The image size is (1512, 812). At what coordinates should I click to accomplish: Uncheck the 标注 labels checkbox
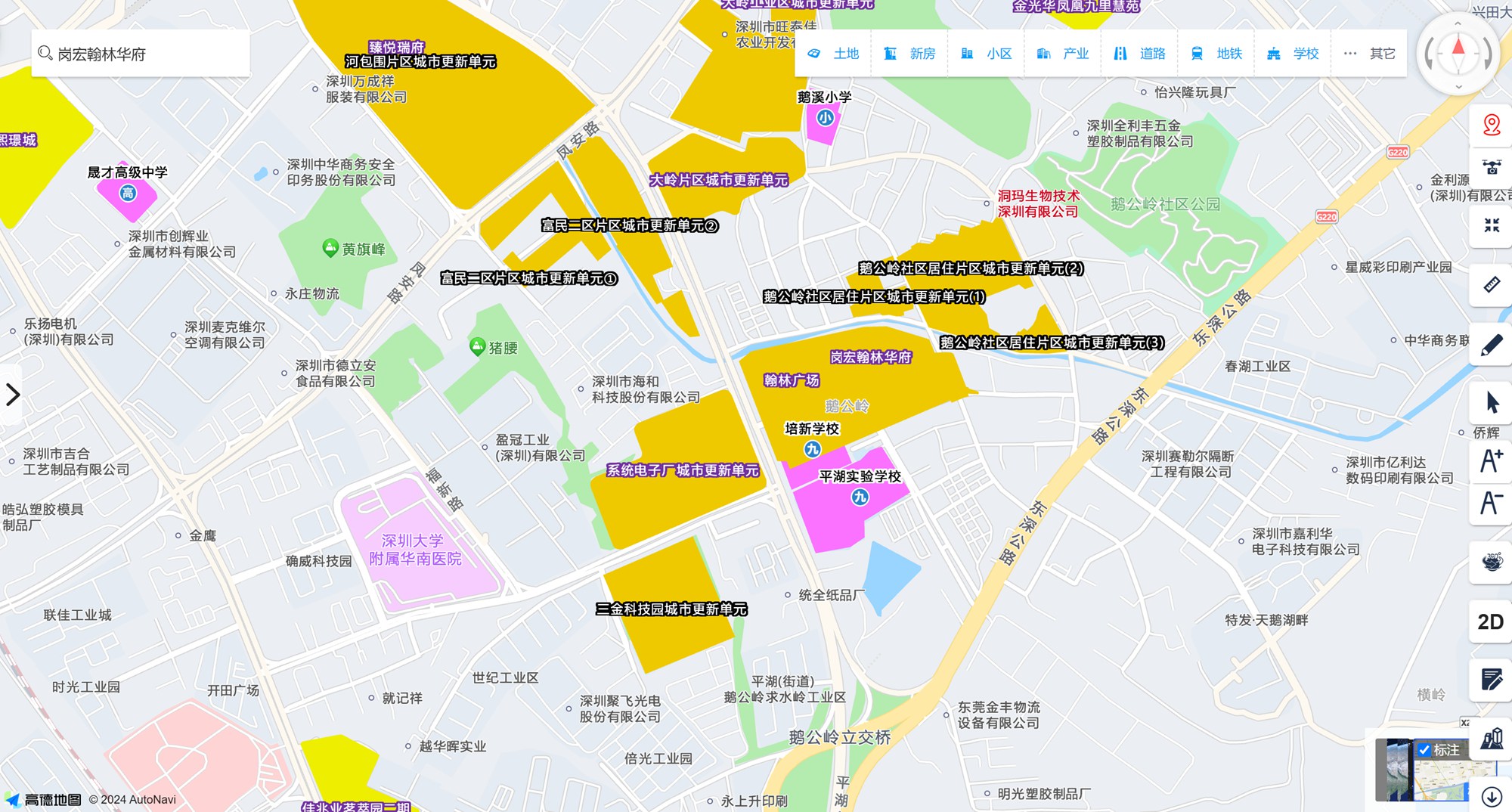pos(1424,750)
